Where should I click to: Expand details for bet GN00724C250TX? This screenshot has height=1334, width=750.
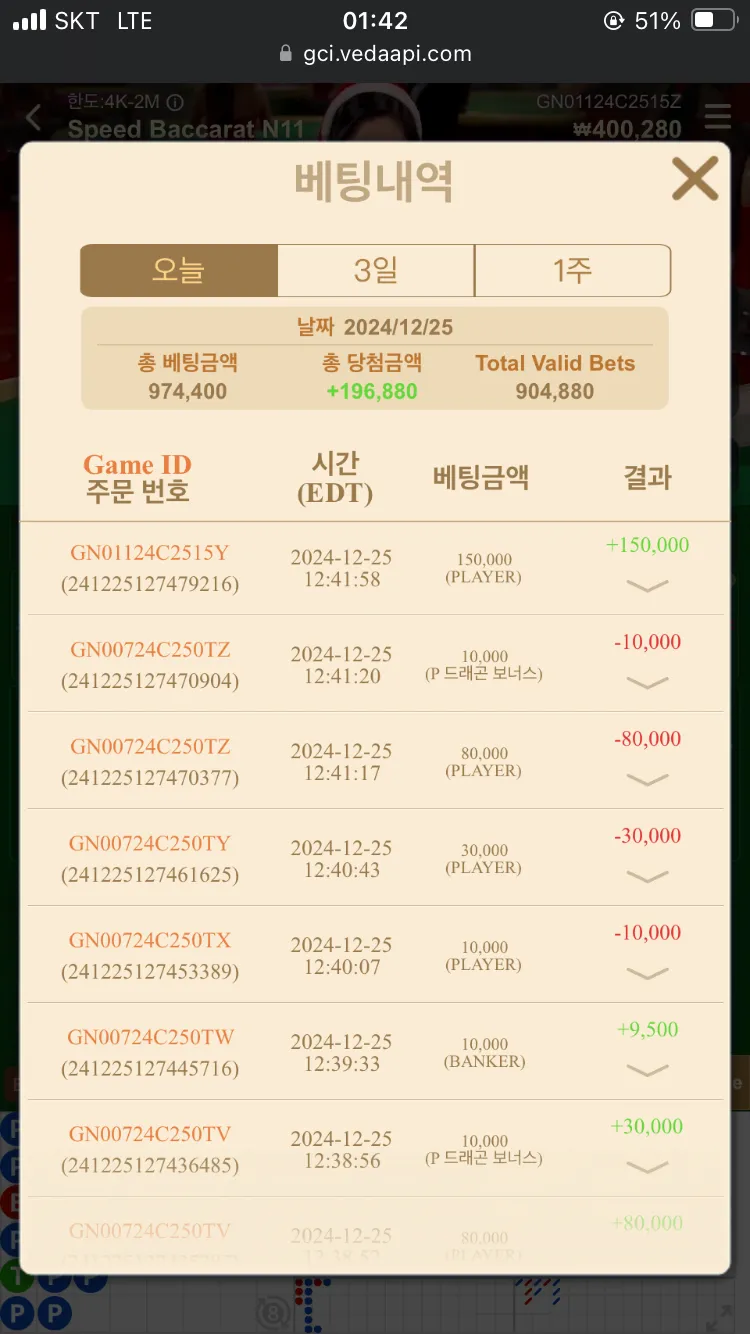coord(647,974)
